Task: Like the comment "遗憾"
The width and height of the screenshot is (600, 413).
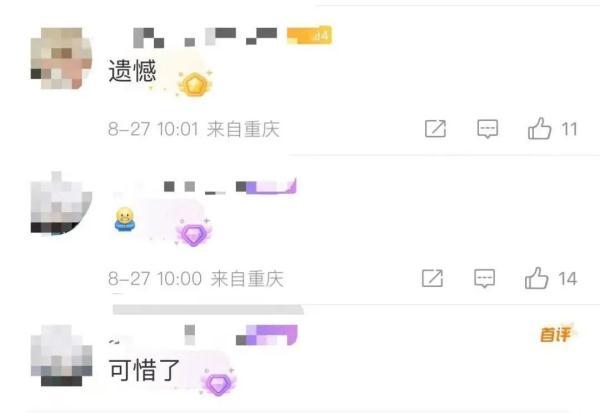Action: point(540,129)
